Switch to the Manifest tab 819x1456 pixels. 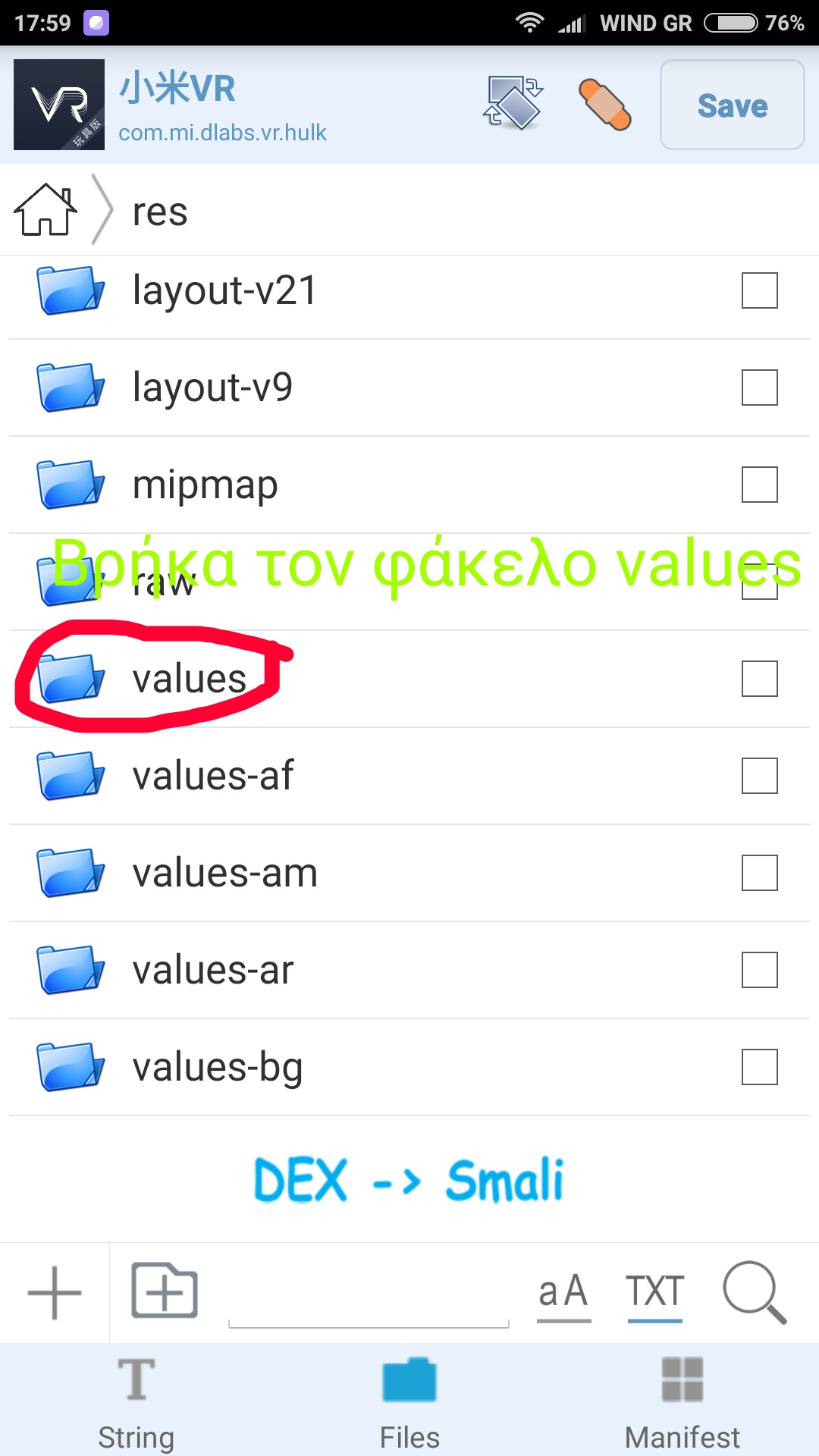click(682, 1403)
